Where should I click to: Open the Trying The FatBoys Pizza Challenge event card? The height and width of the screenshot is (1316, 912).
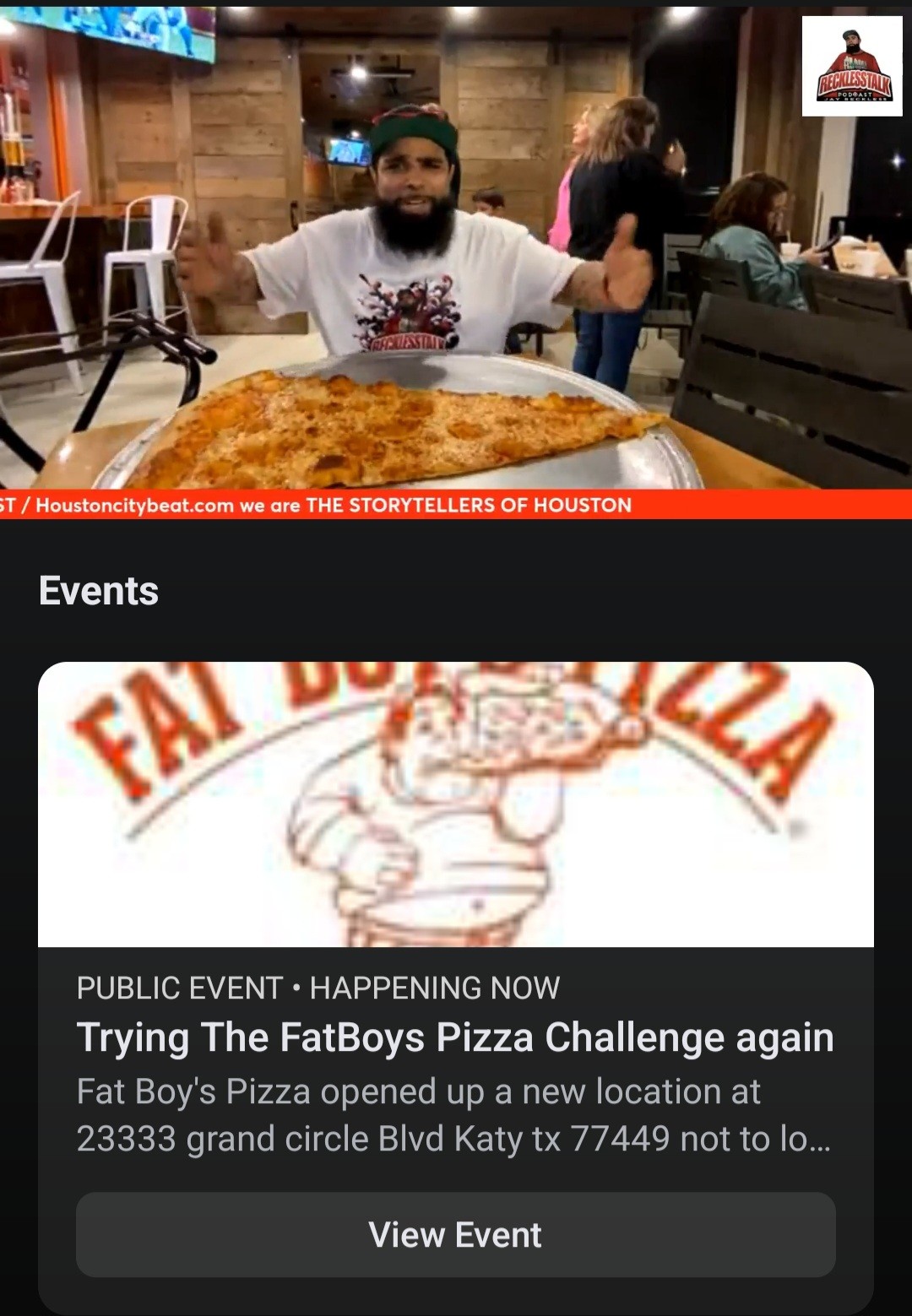tap(455, 1037)
